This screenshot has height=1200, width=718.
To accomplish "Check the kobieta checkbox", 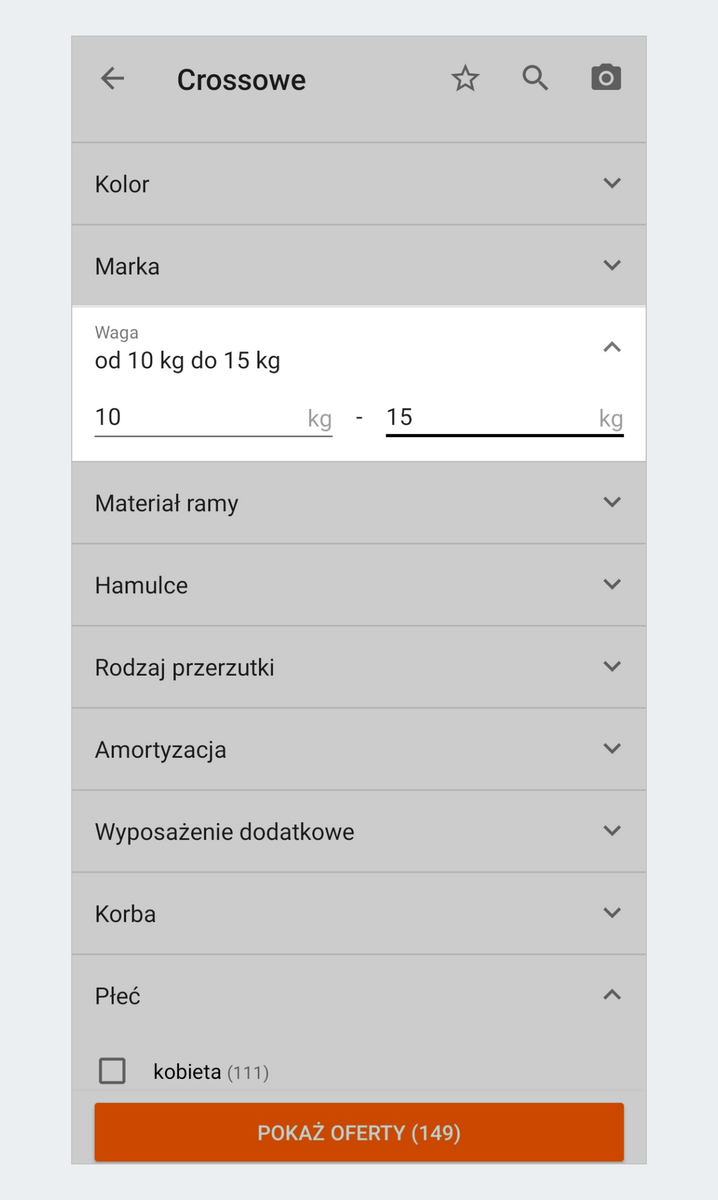I will click(x=113, y=1071).
